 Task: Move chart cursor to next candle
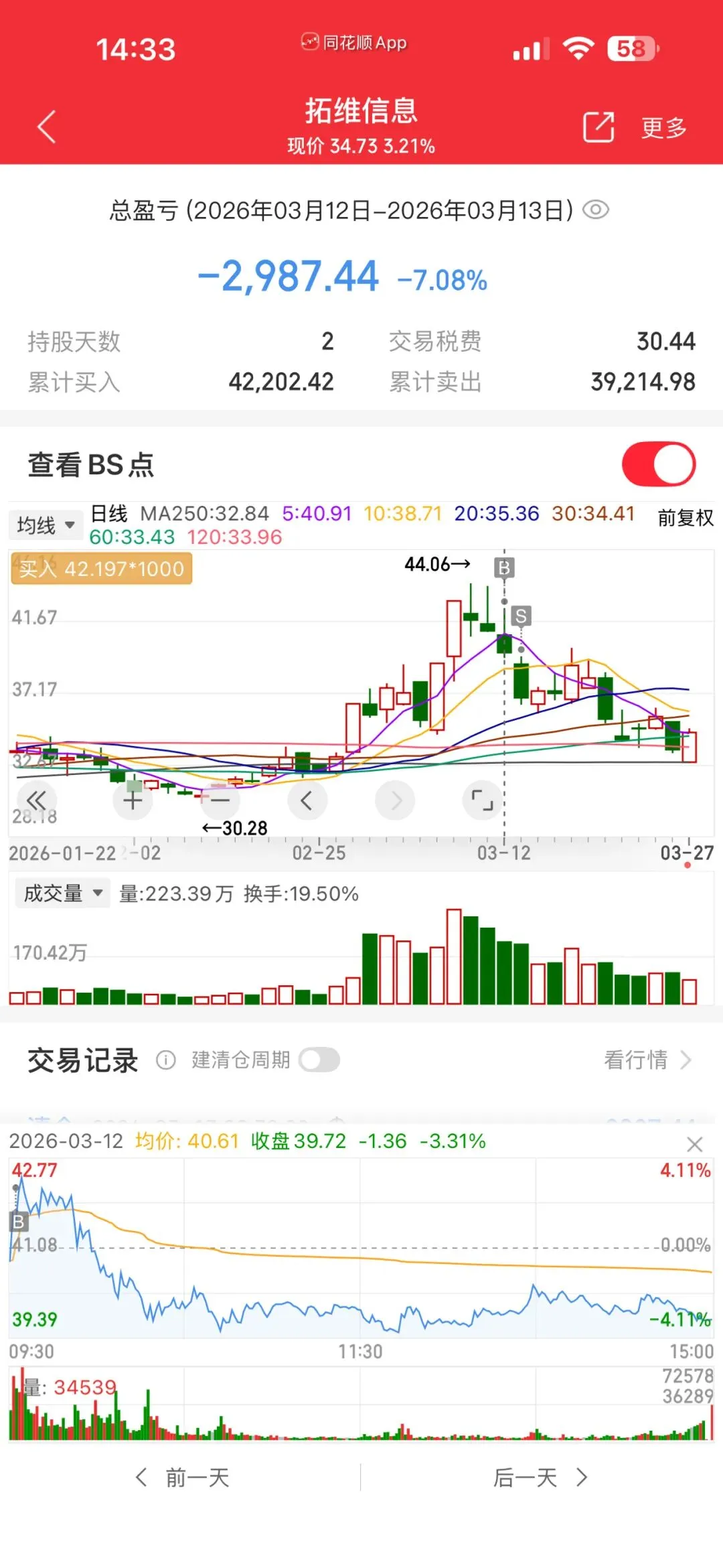tap(395, 800)
